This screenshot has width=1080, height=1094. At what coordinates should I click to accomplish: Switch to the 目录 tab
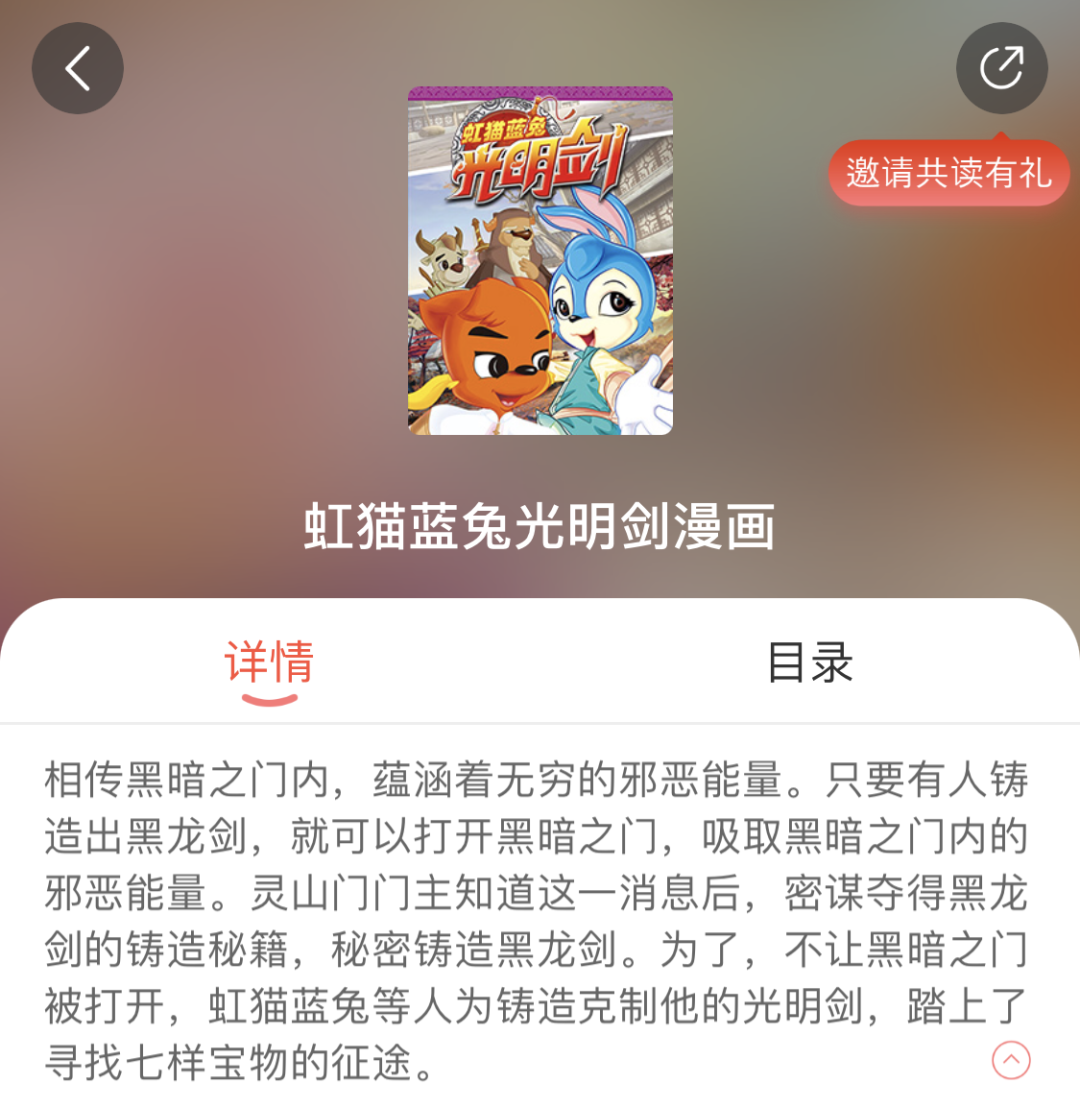point(809,662)
